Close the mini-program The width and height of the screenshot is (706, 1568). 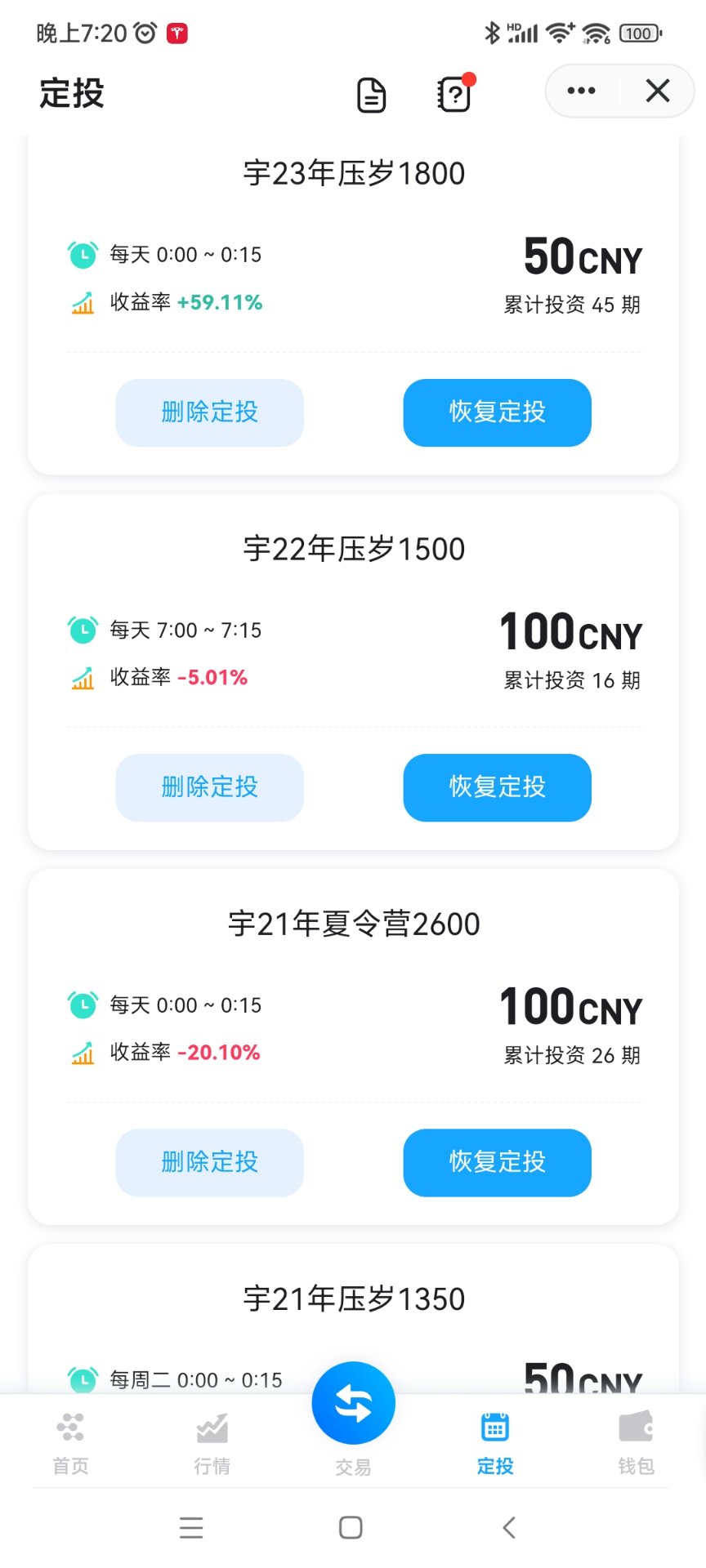point(658,91)
